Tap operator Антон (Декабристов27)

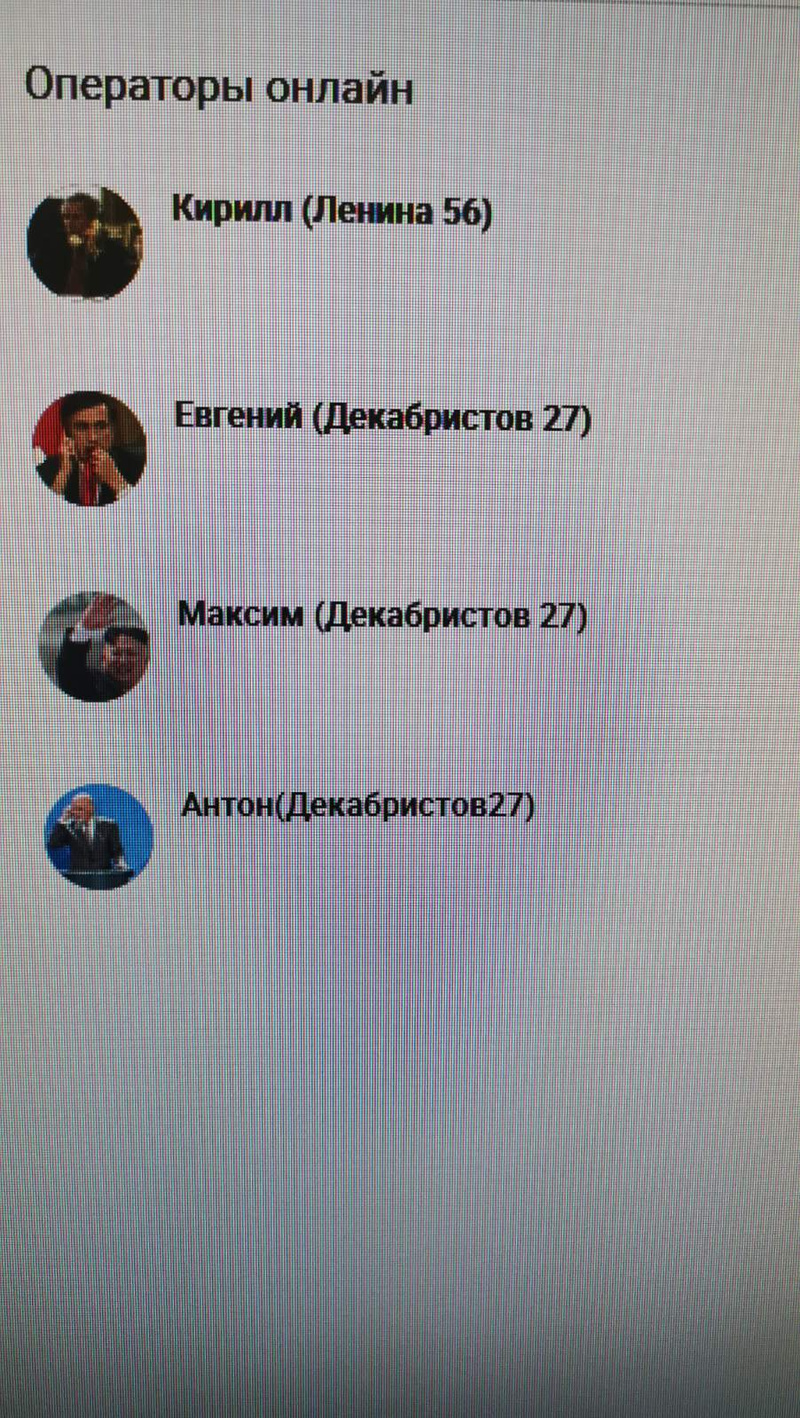357,806
